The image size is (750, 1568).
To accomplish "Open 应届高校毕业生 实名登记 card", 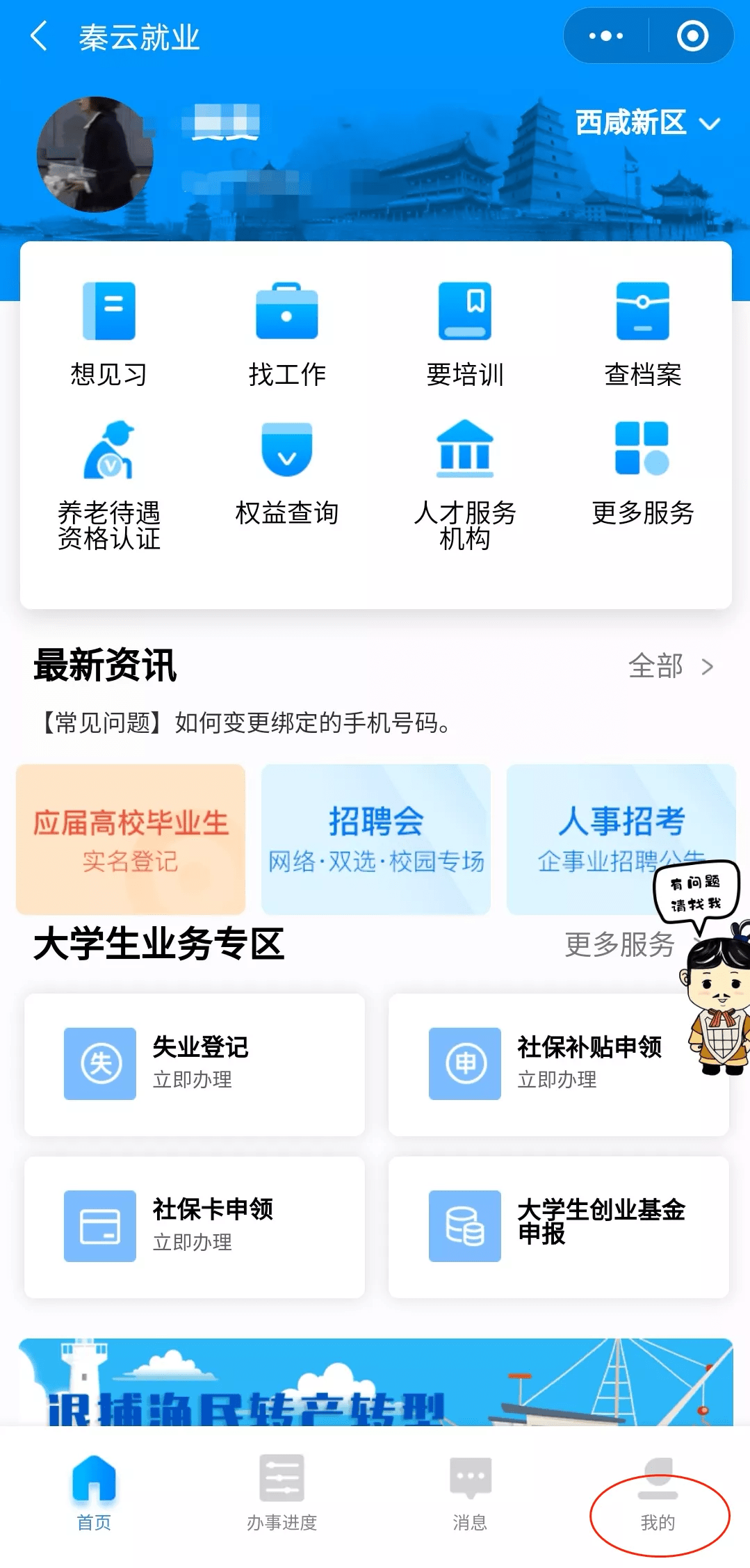I will (x=131, y=839).
